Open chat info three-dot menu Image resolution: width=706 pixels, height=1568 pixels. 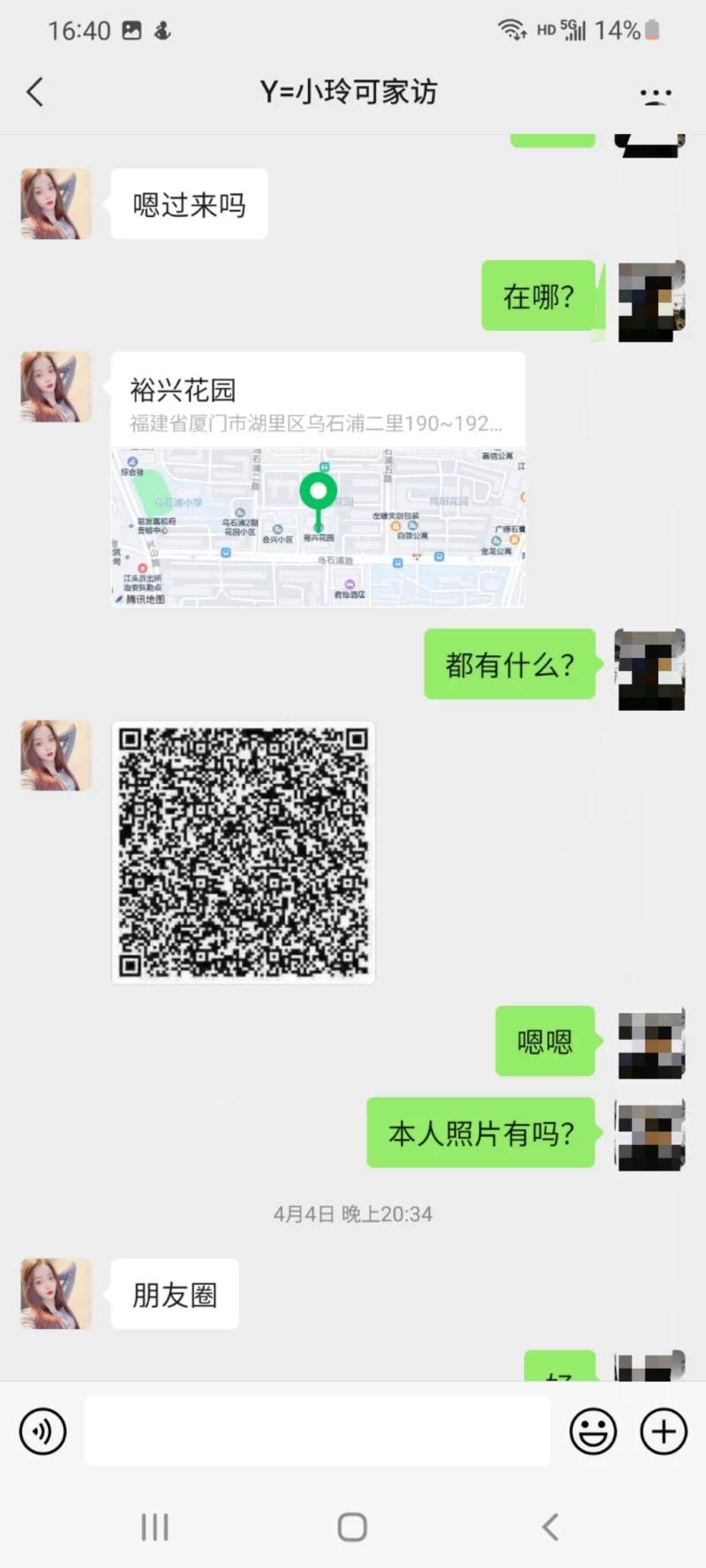click(655, 93)
